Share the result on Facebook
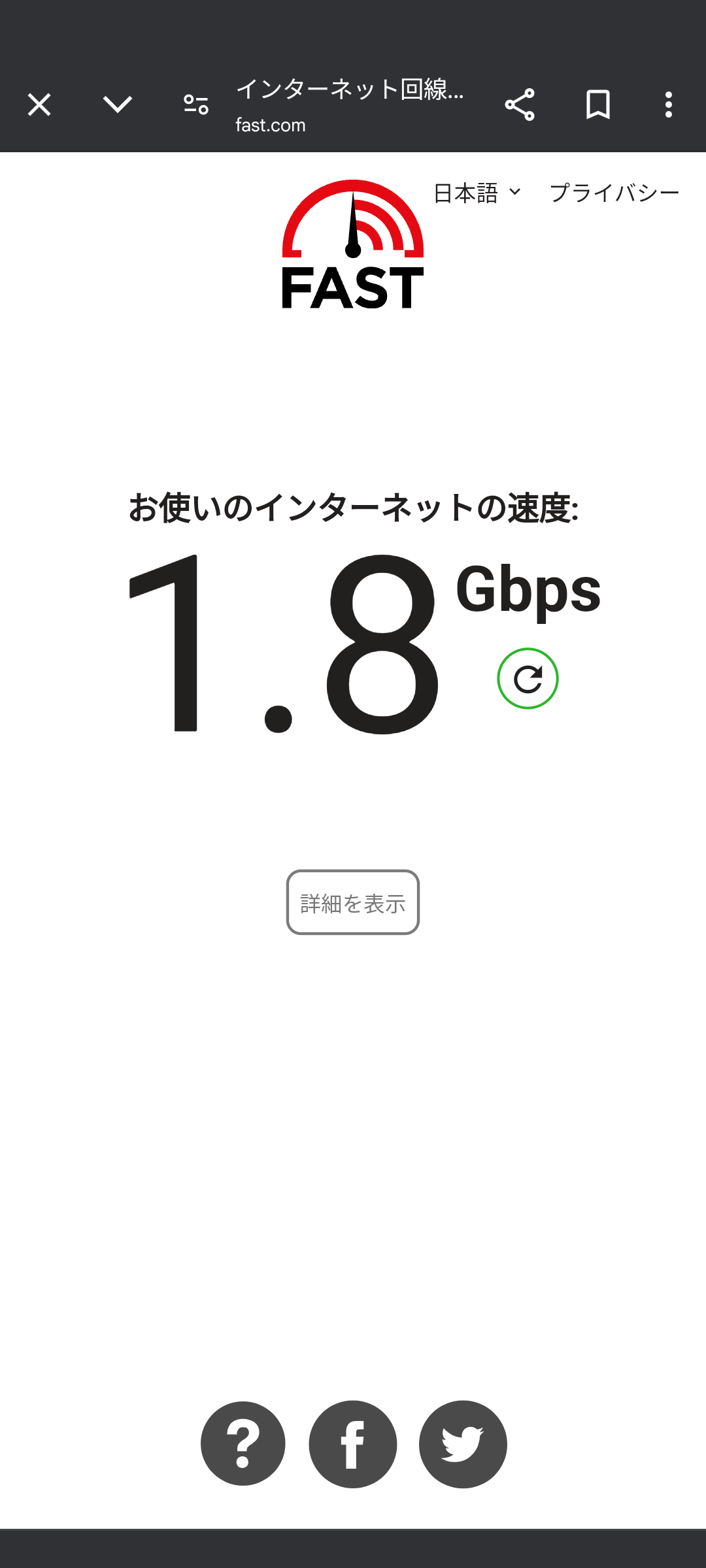 [x=353, y=1444]
